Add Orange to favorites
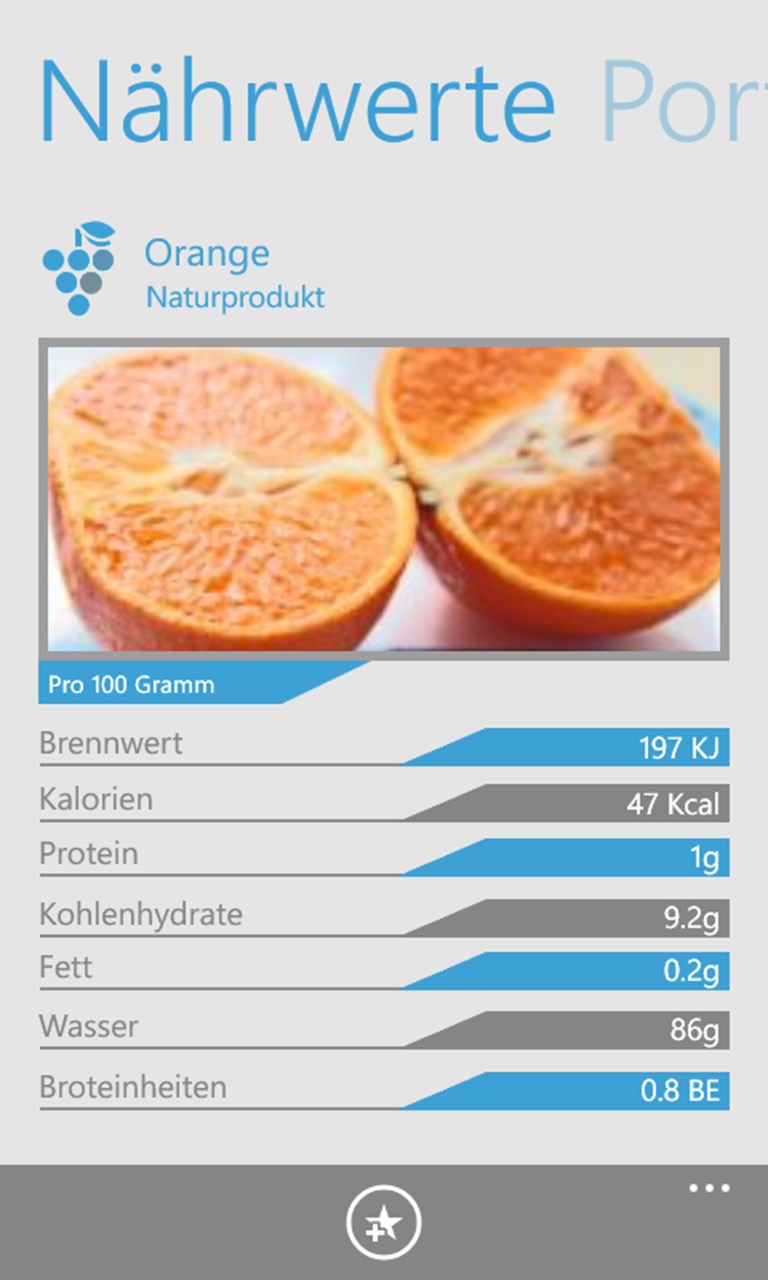768x1280 pixels. 384,1222
